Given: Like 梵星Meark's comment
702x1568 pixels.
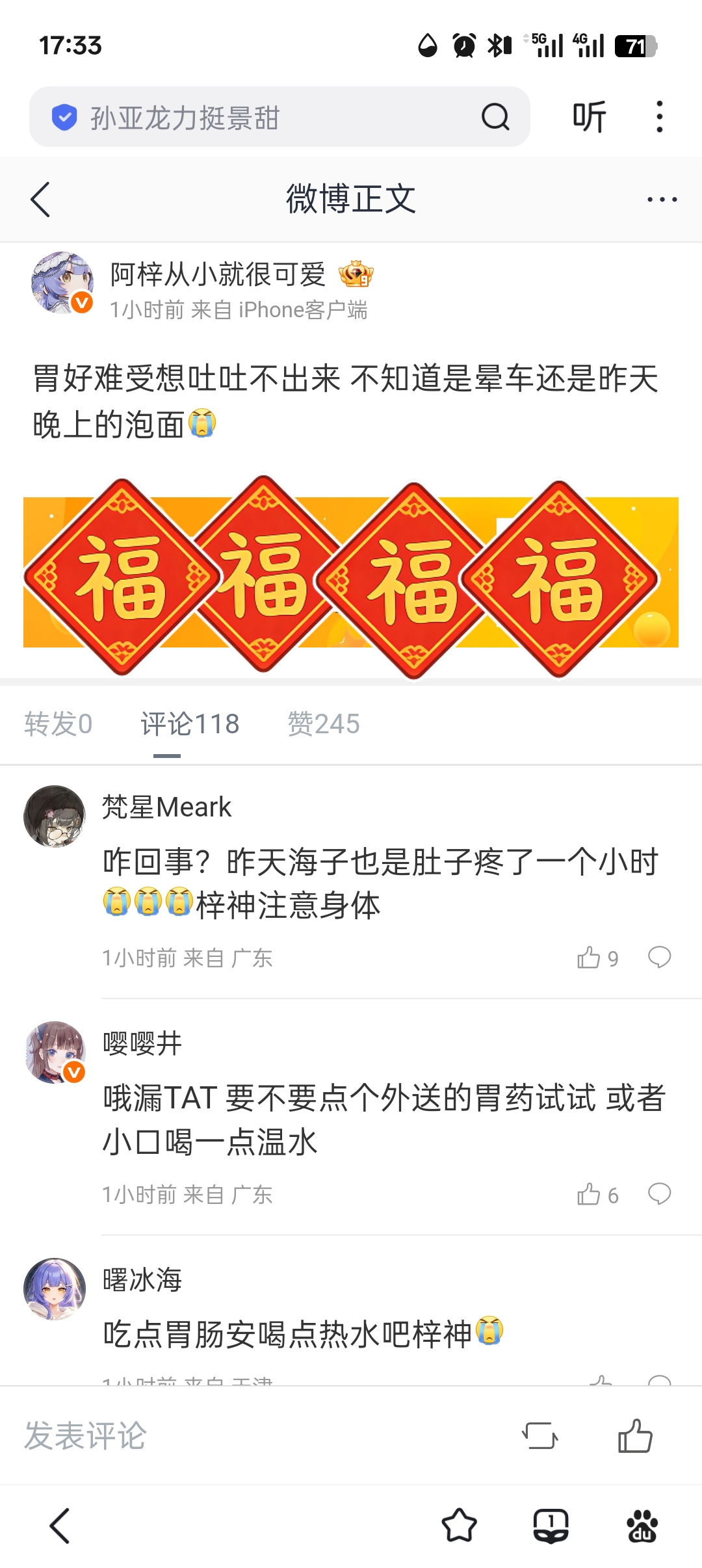Looking at the screenshot, I should [597, 958].
